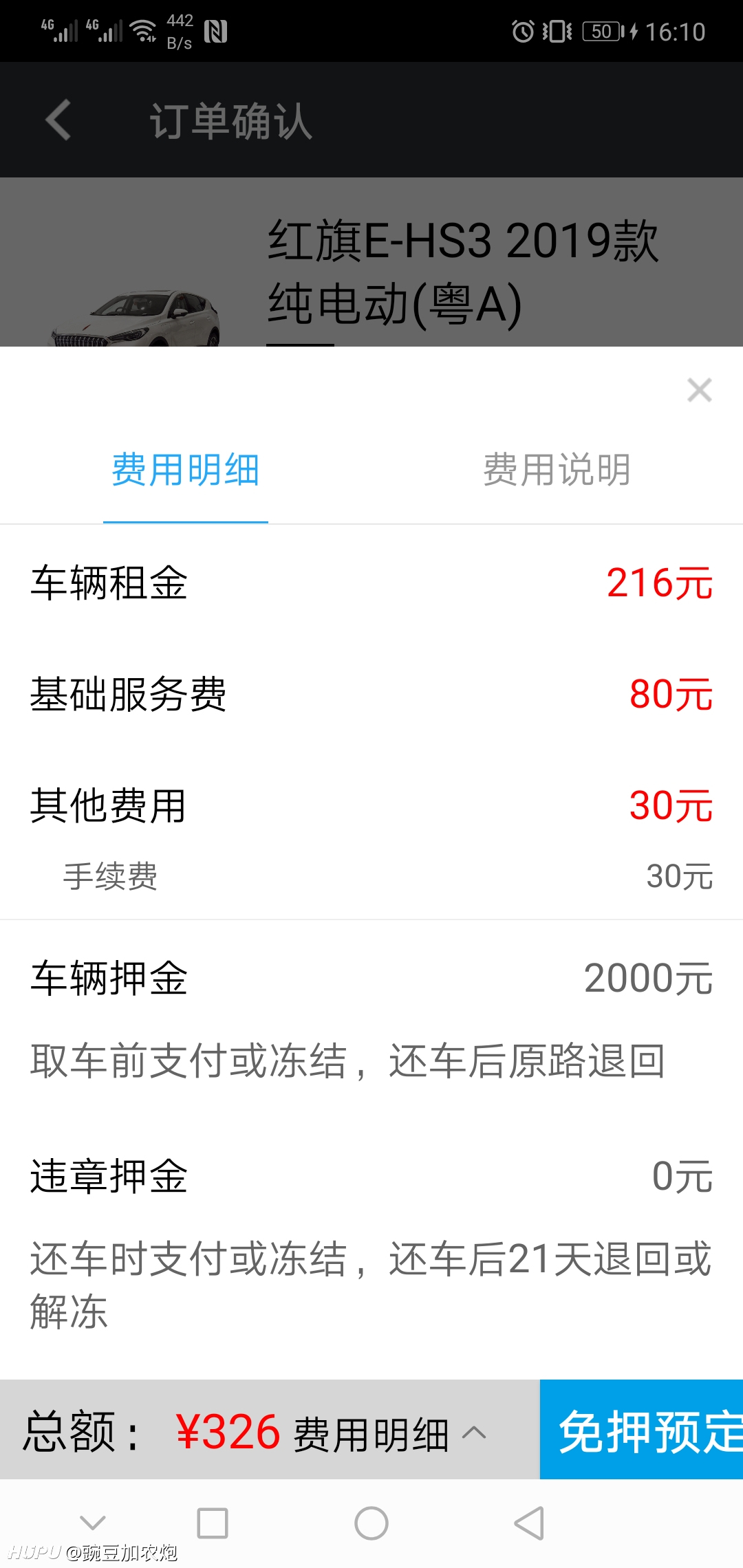This screenshot has height=1568, width=743.
Task: Go to the home screen
Action: [371, 1523]
